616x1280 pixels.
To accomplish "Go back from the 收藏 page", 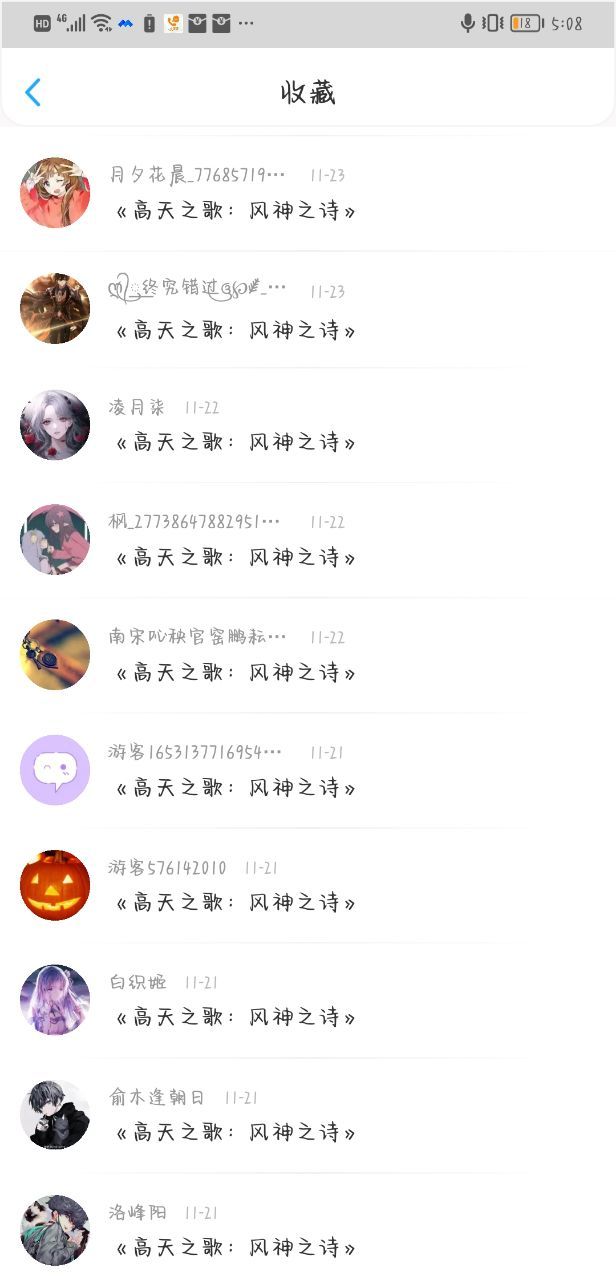I will pos(33,93).
